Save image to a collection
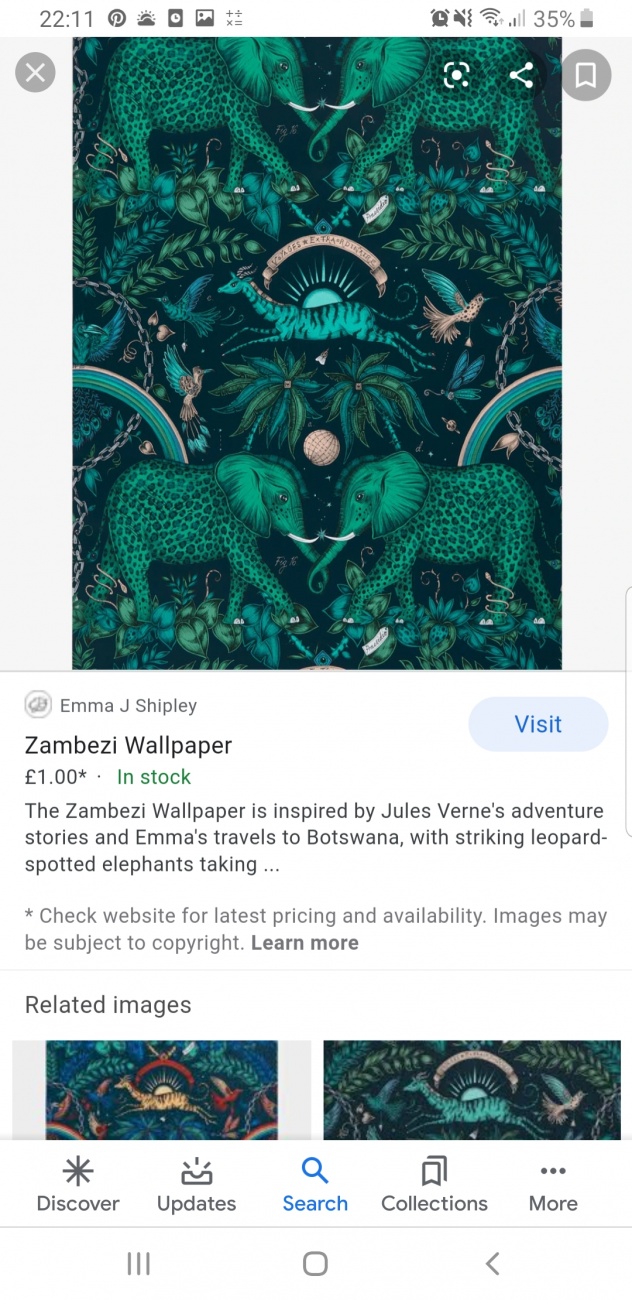 tap(586, 75)
